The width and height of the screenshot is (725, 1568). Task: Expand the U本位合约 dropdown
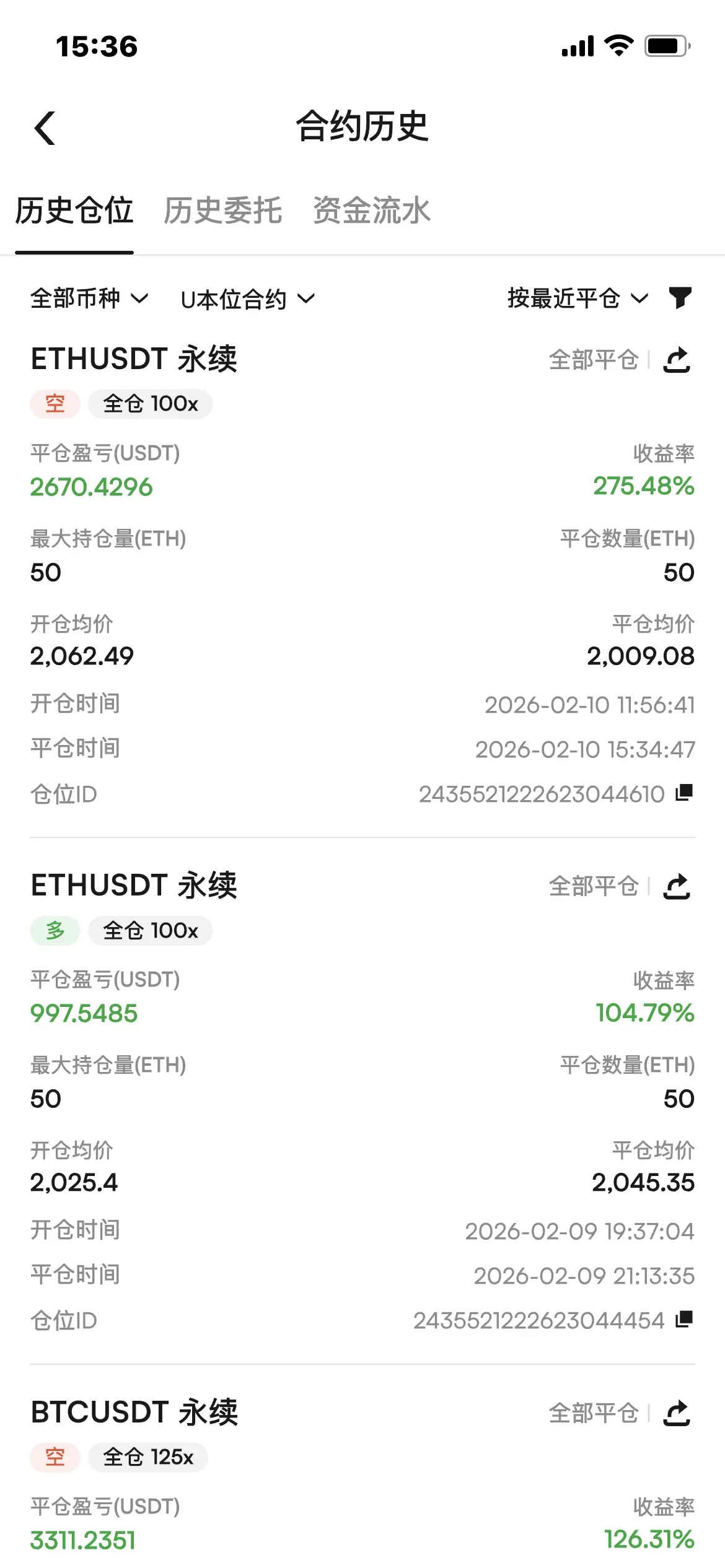point(247,300)
